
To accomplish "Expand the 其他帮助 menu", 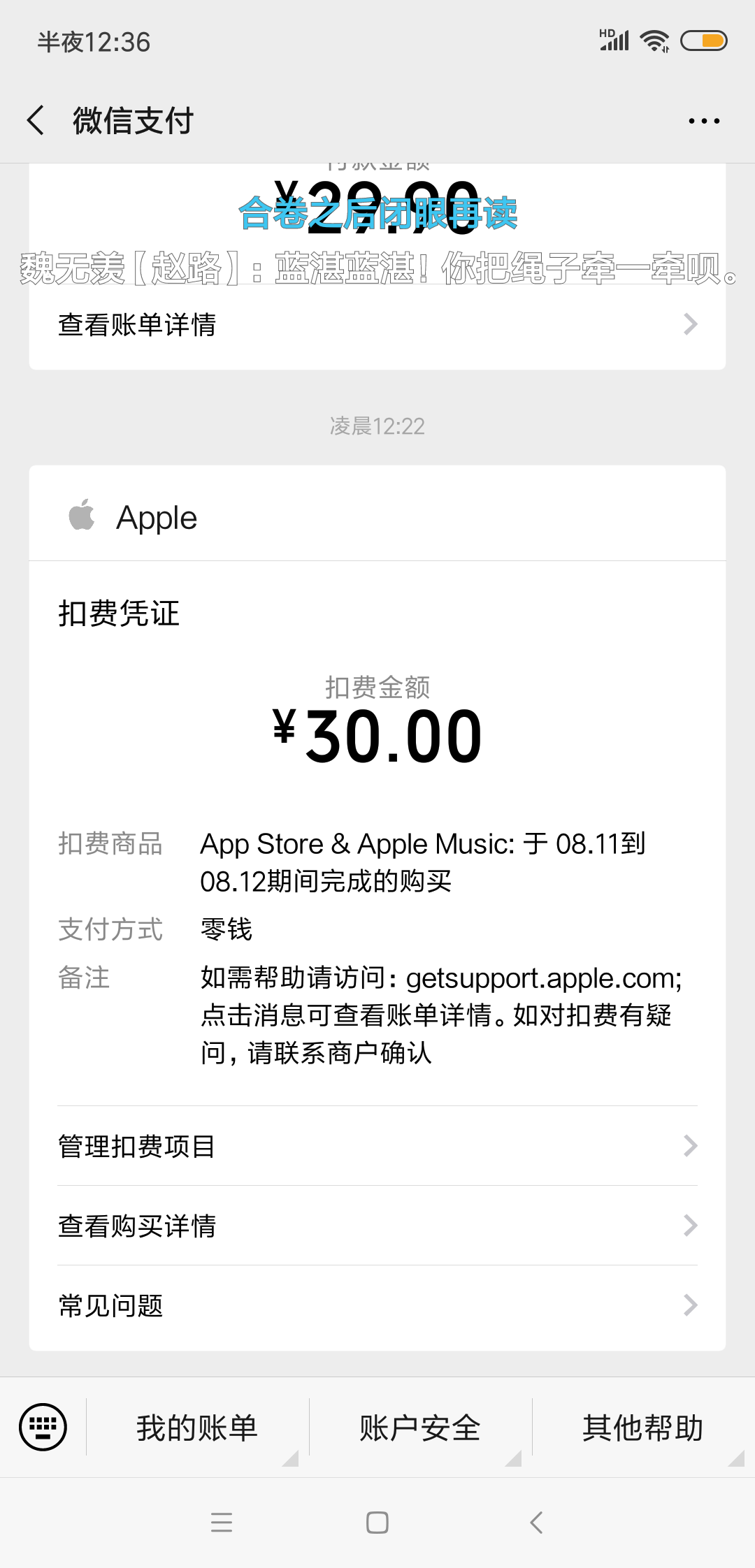I will pyautogui.click(x=643, y=1427).
